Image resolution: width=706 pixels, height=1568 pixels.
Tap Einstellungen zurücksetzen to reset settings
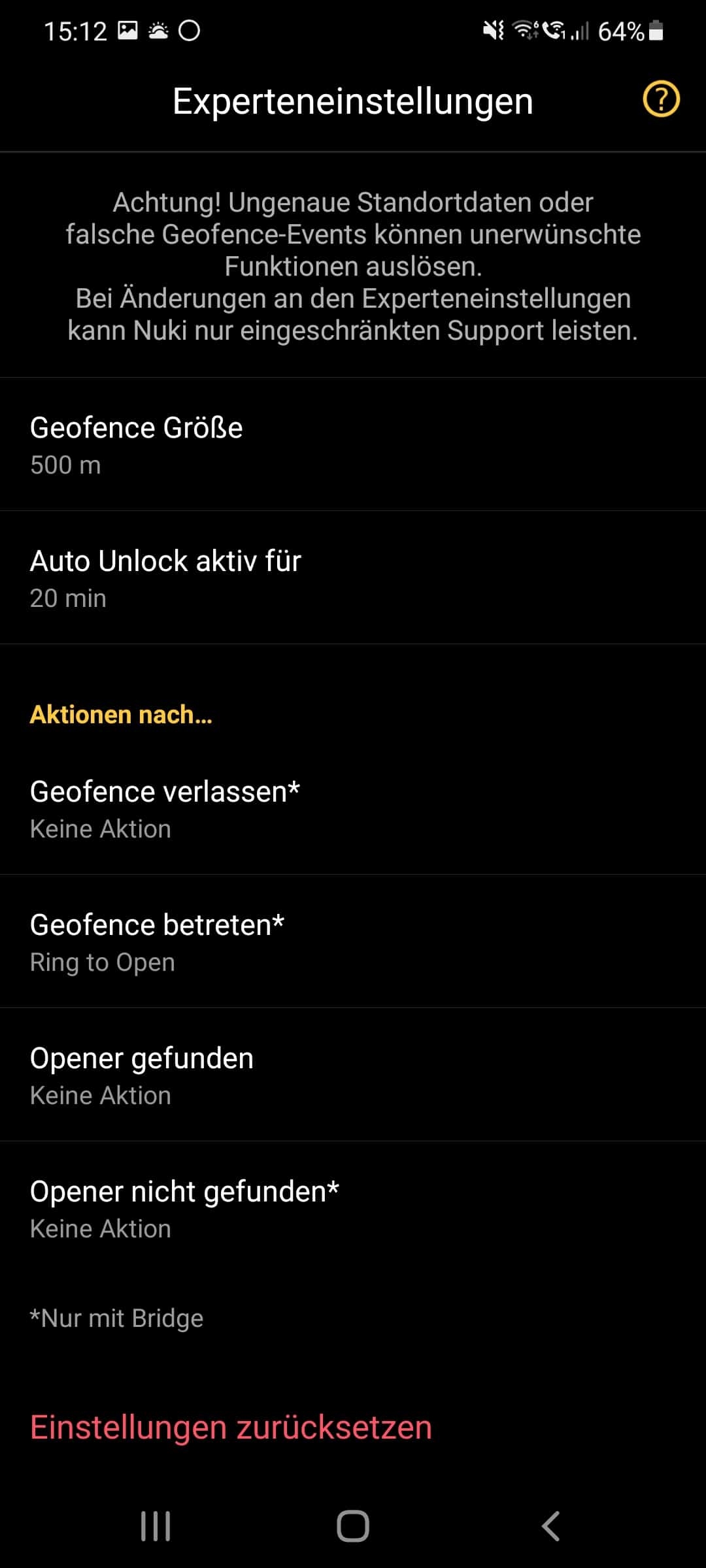231,1428
